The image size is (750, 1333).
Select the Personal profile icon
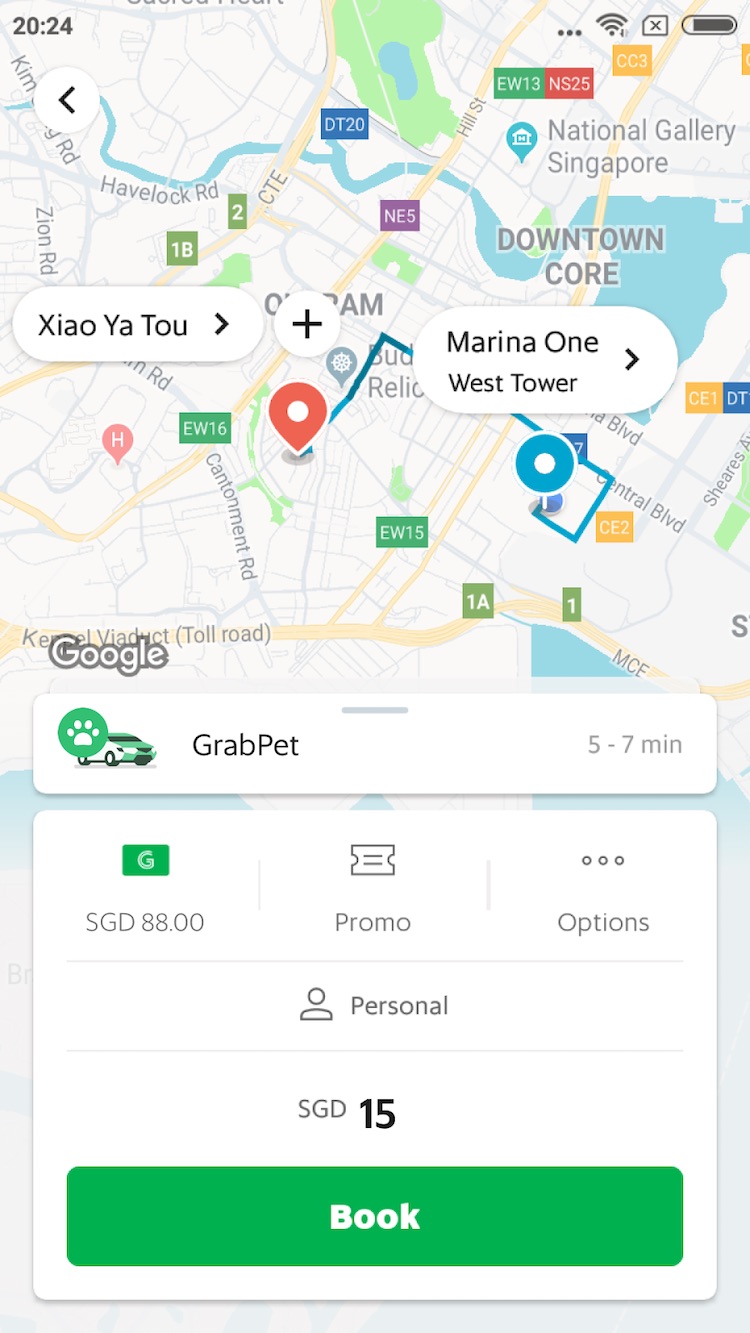click(x=316, y=1005)
